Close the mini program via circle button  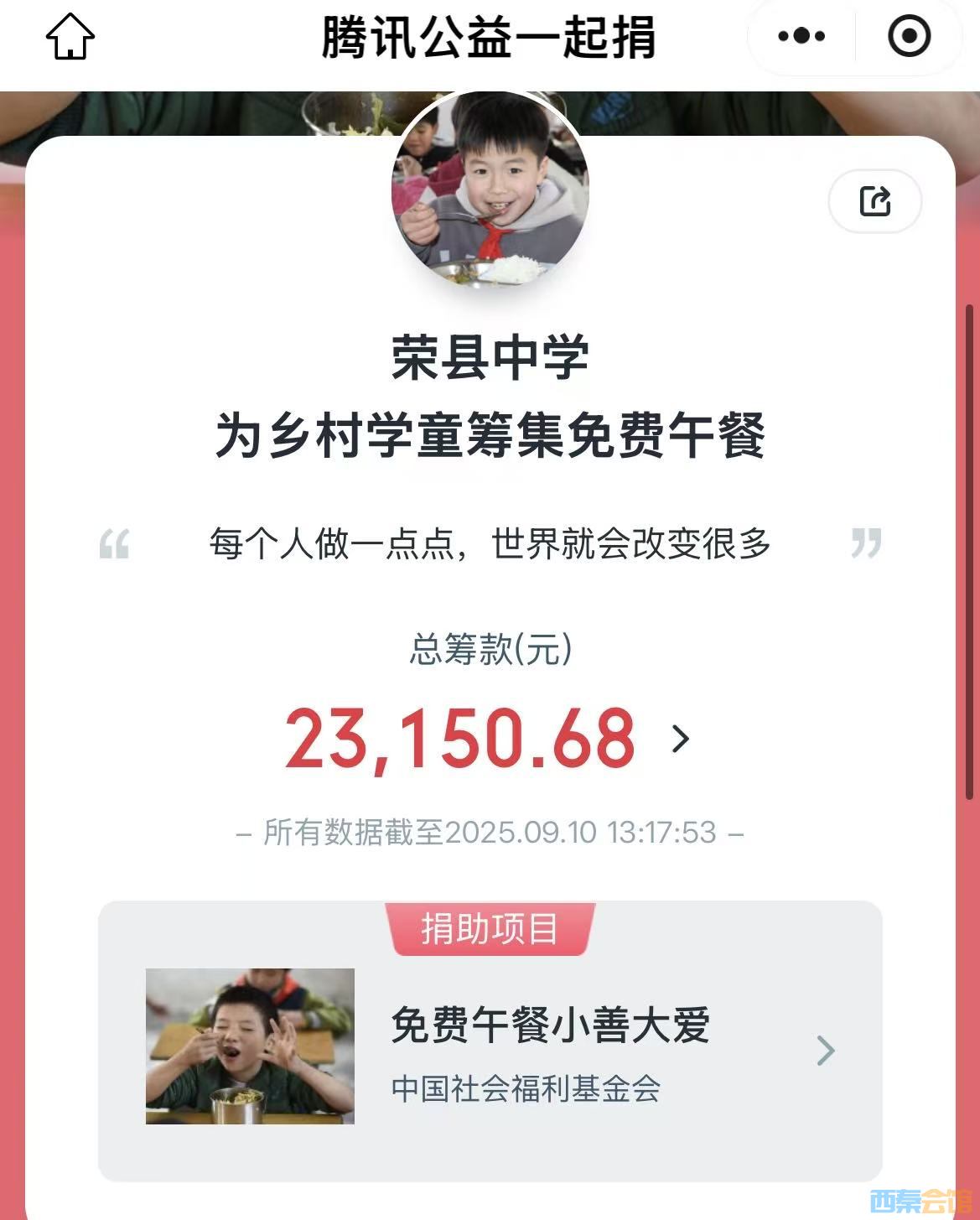[909, 36]
